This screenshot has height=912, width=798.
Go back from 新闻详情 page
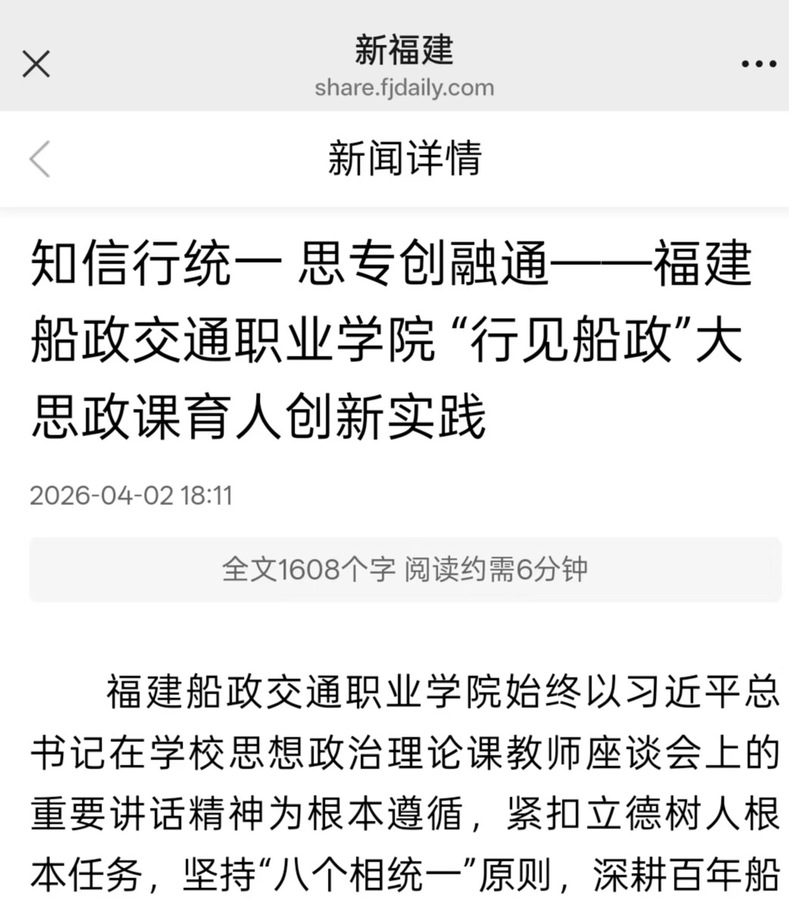(x=40, y=159)
